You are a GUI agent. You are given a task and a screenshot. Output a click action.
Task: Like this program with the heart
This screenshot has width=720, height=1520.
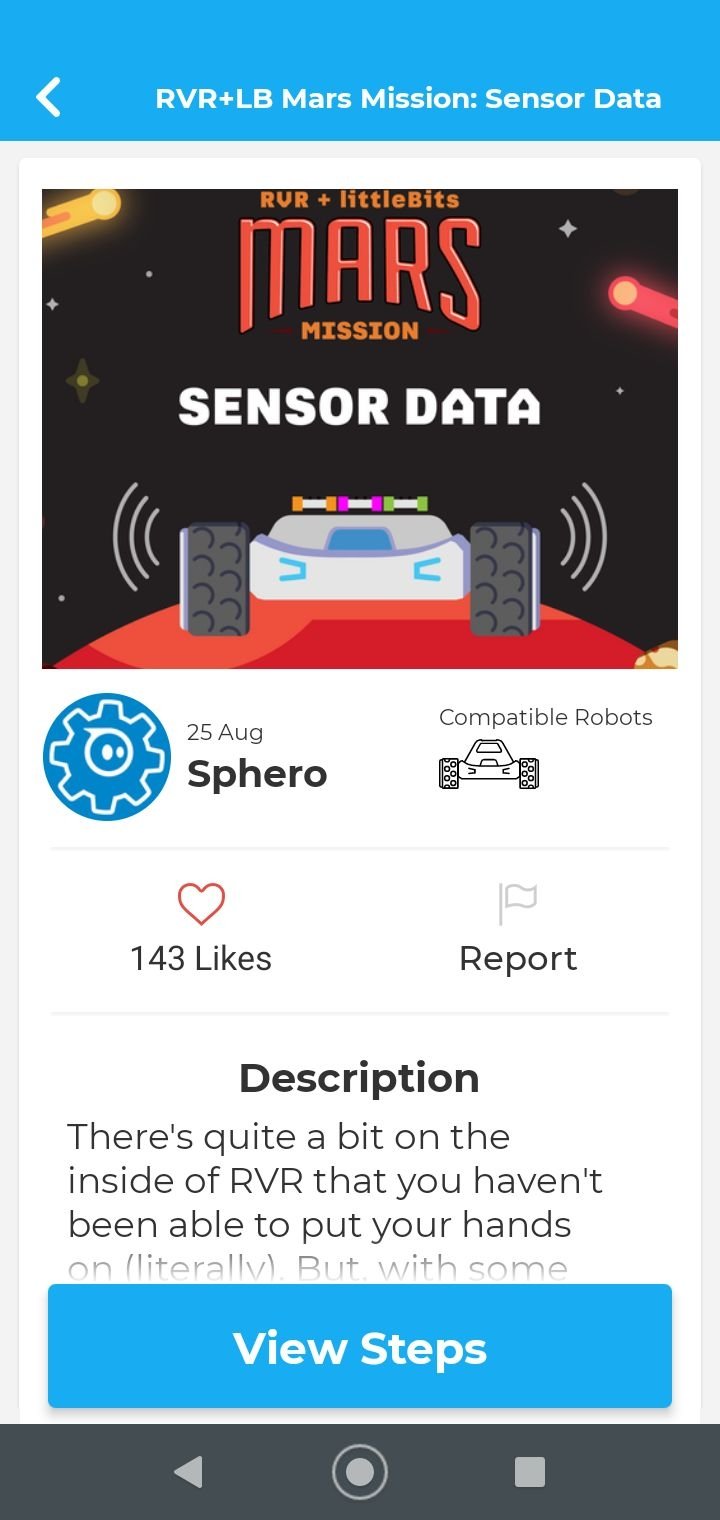(x=201, y=904)
